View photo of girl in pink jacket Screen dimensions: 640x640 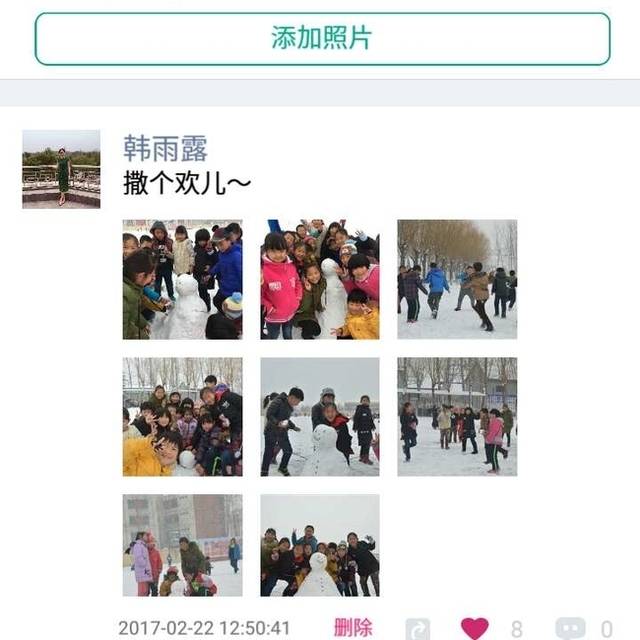320,280
